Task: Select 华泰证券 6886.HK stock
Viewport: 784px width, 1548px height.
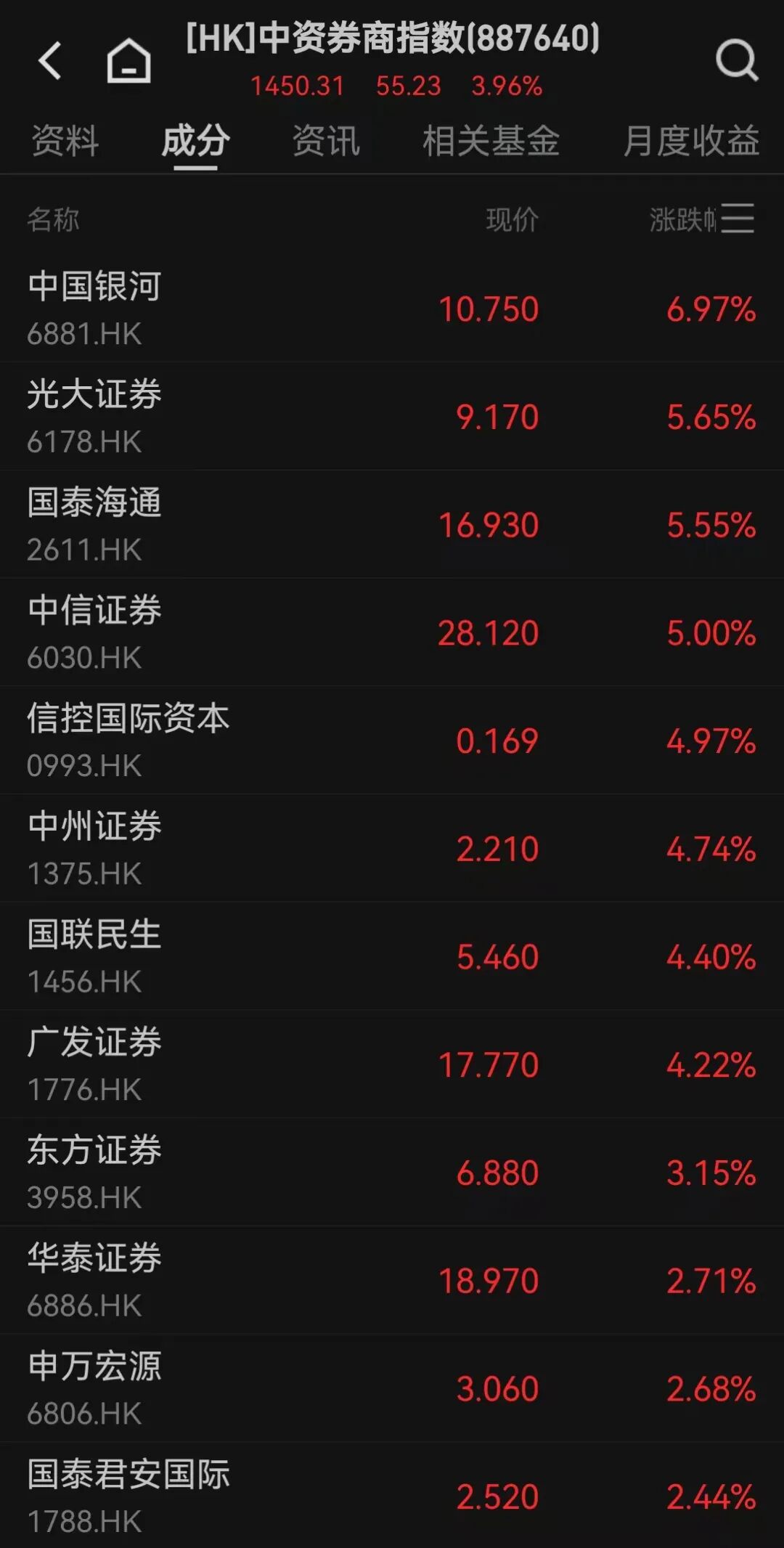Action: 392,1281
